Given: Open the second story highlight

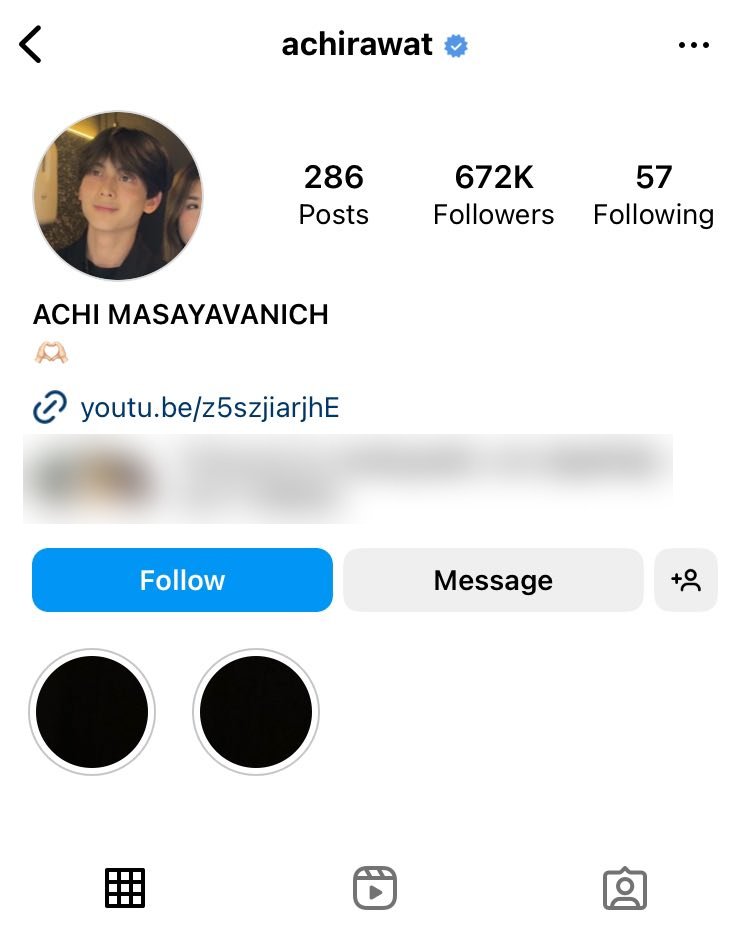Looking at the screenshot, I should click(x=256, y=712).
